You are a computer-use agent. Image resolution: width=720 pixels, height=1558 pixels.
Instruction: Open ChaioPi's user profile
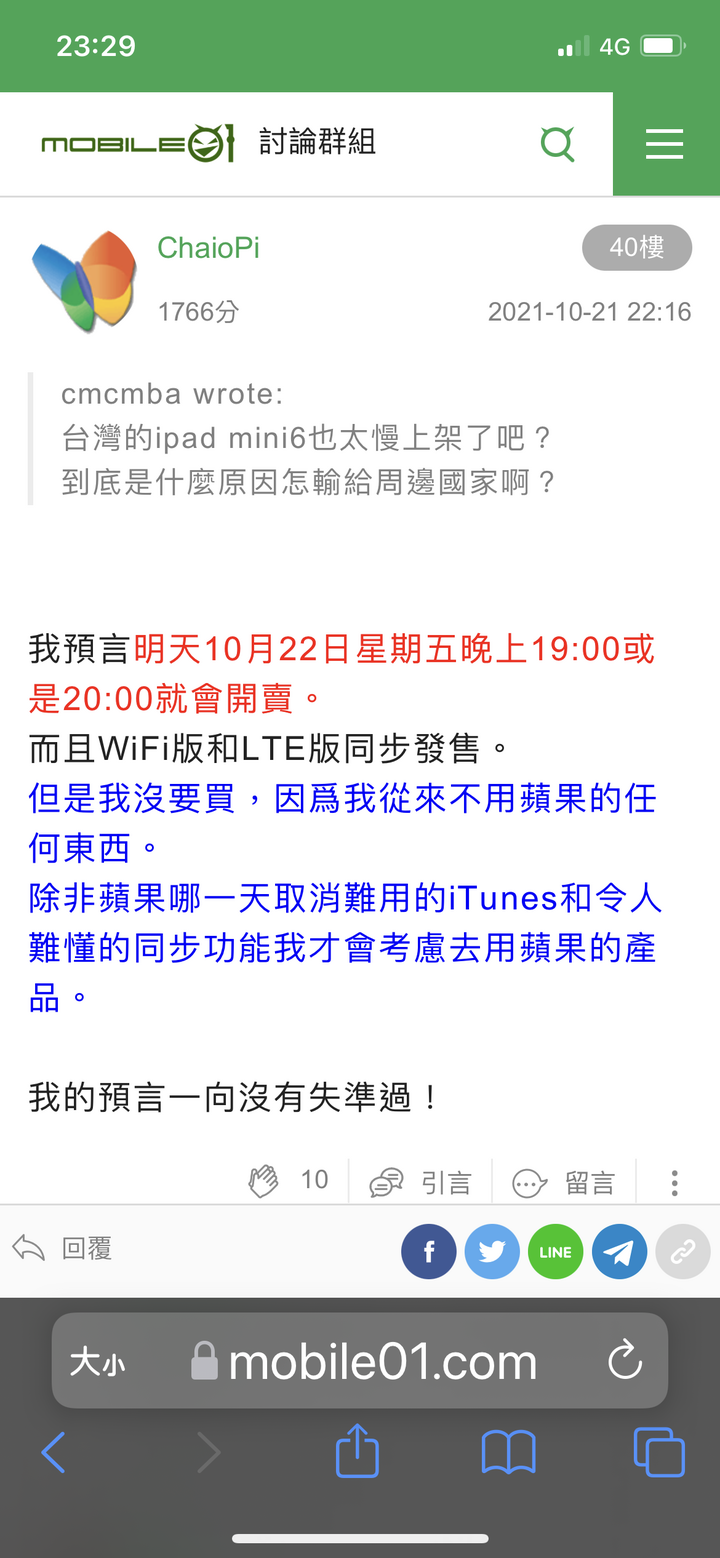pyautogui.click(x=208, y=248)
